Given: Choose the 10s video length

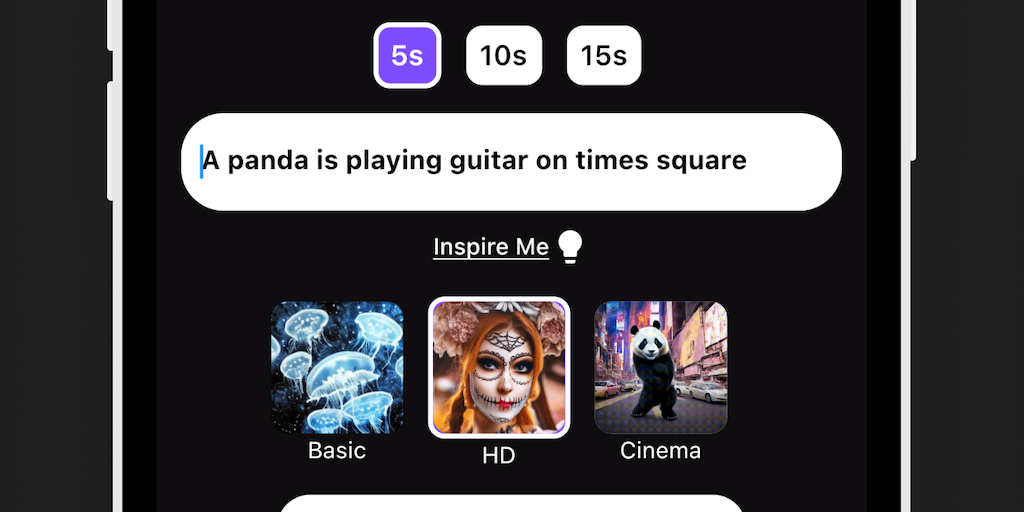Looking at the screenshot, I should coord(503,55).
